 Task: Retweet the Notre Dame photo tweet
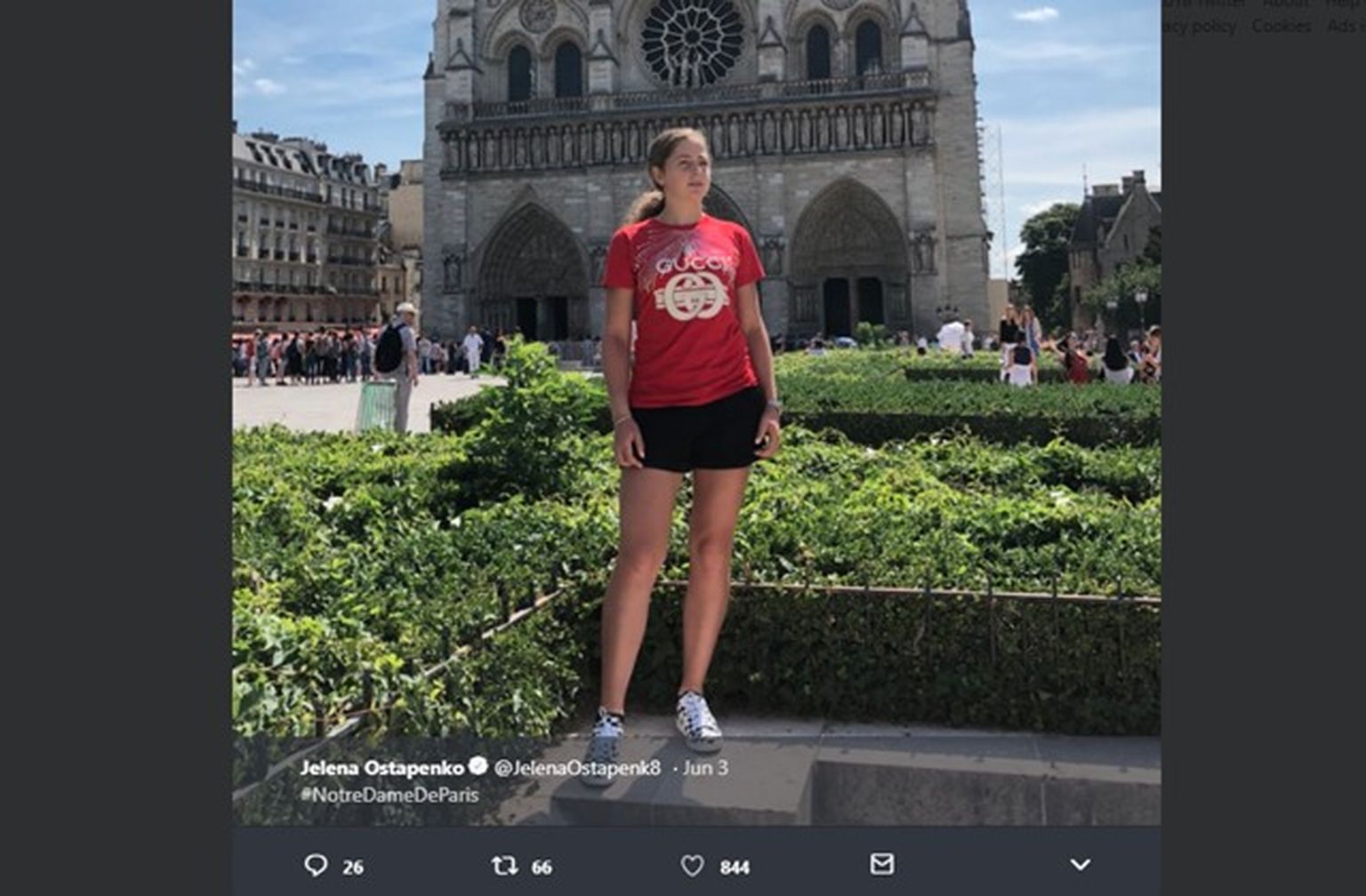[505, 865]
